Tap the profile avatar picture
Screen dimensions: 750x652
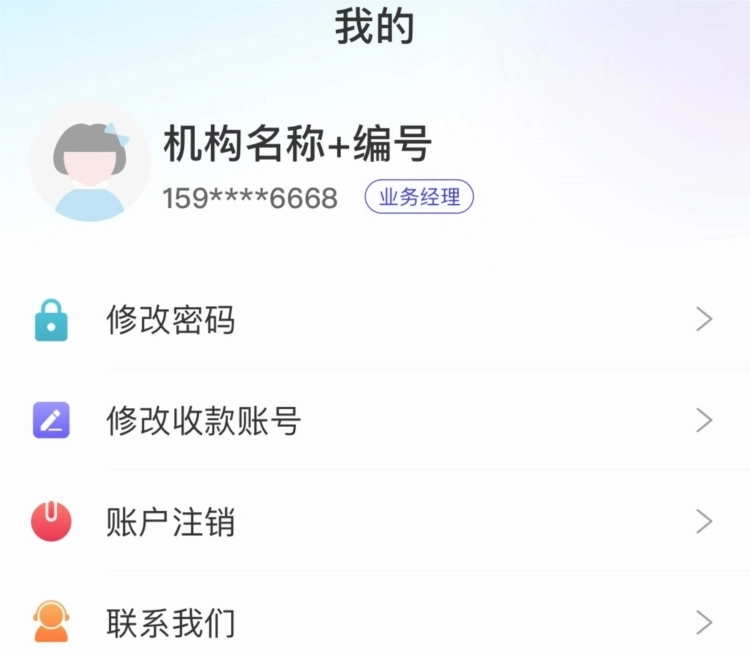(x=90, y=162)
